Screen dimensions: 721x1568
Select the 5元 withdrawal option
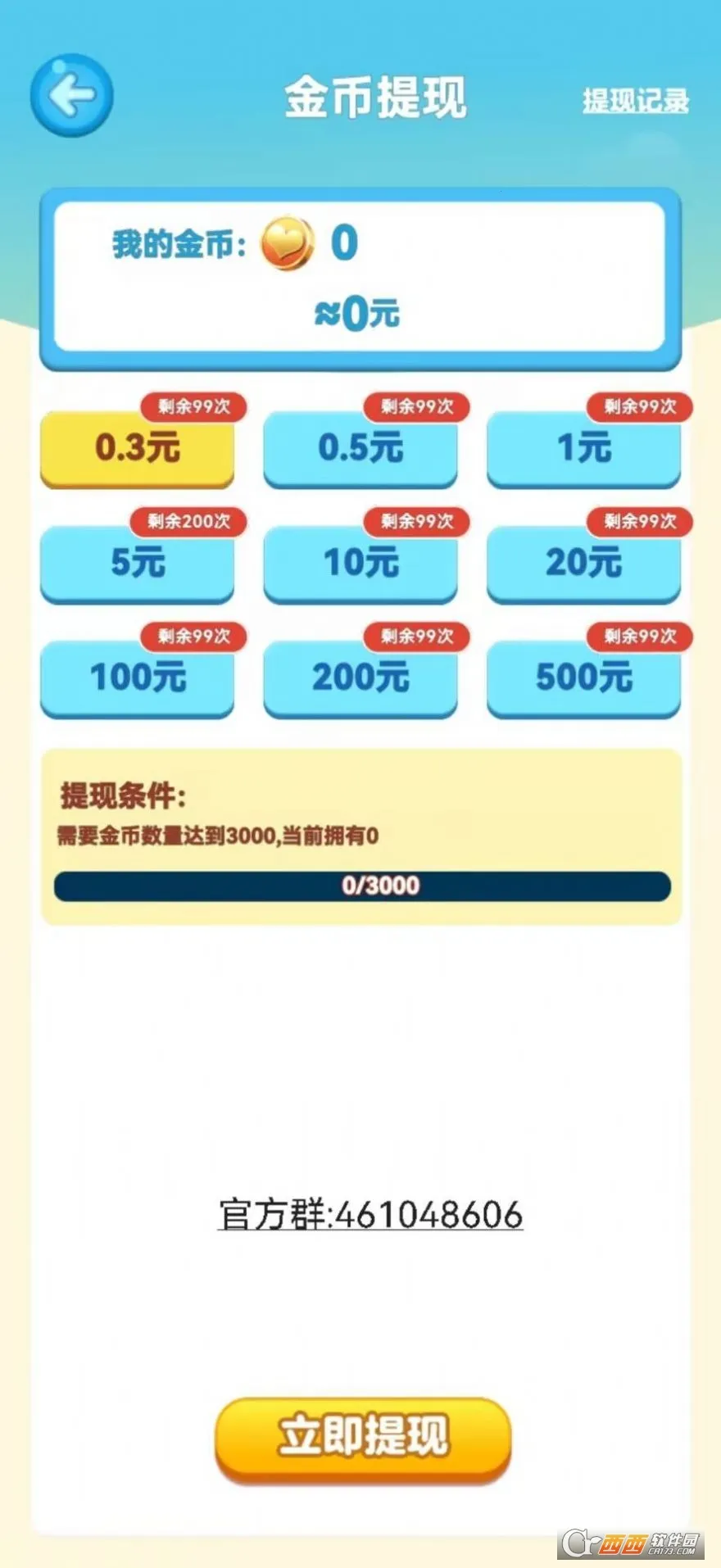(x=138, y=563)
